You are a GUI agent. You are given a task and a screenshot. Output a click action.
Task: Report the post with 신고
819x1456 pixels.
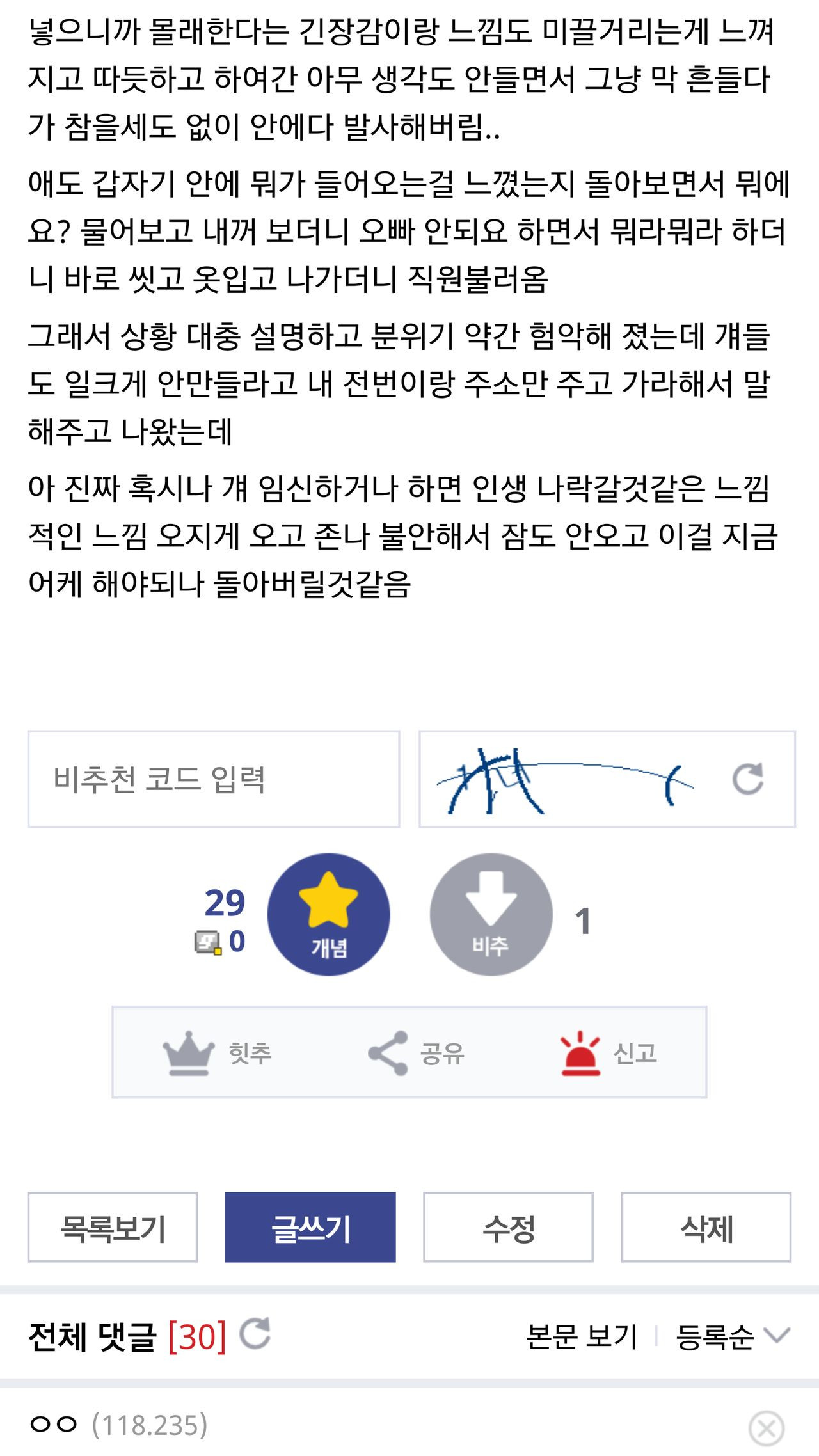pos(608,1052)
